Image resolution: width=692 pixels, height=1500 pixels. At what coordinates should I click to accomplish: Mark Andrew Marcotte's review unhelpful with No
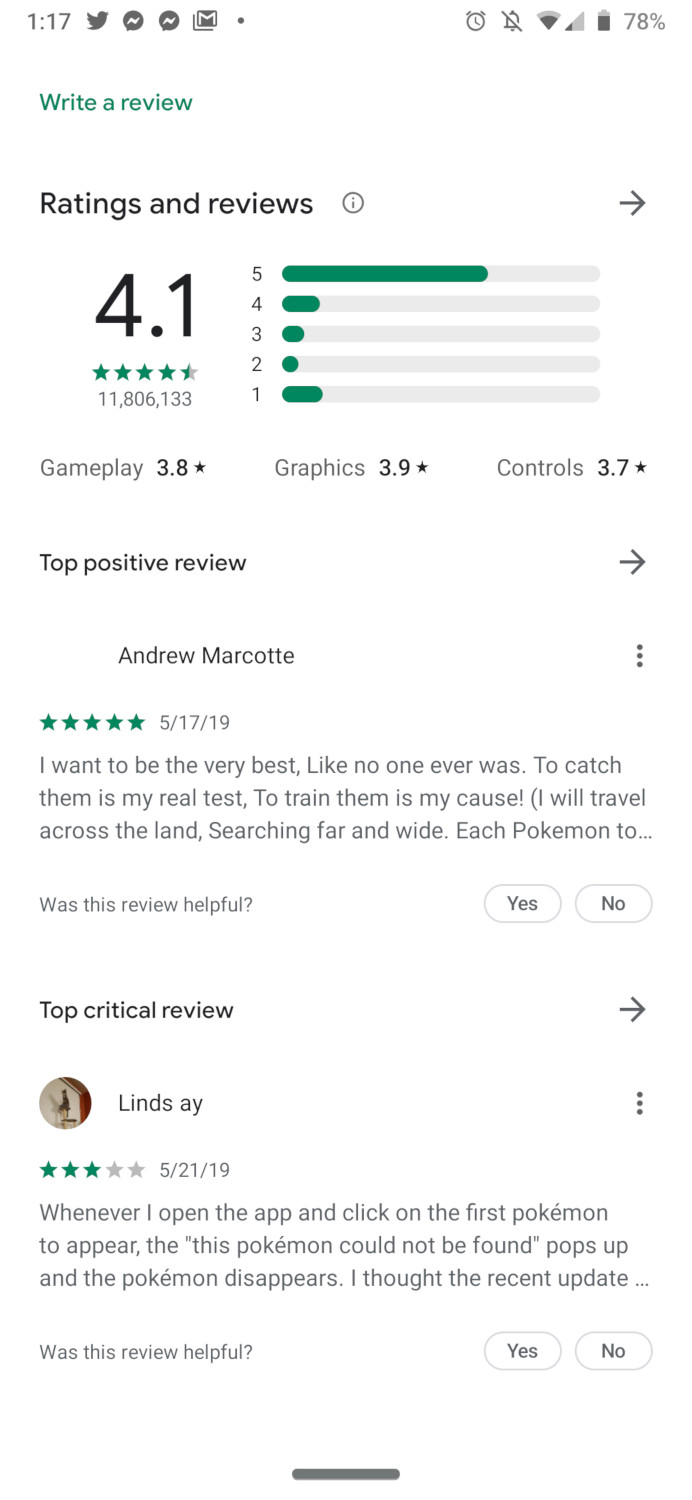[613, 904]
